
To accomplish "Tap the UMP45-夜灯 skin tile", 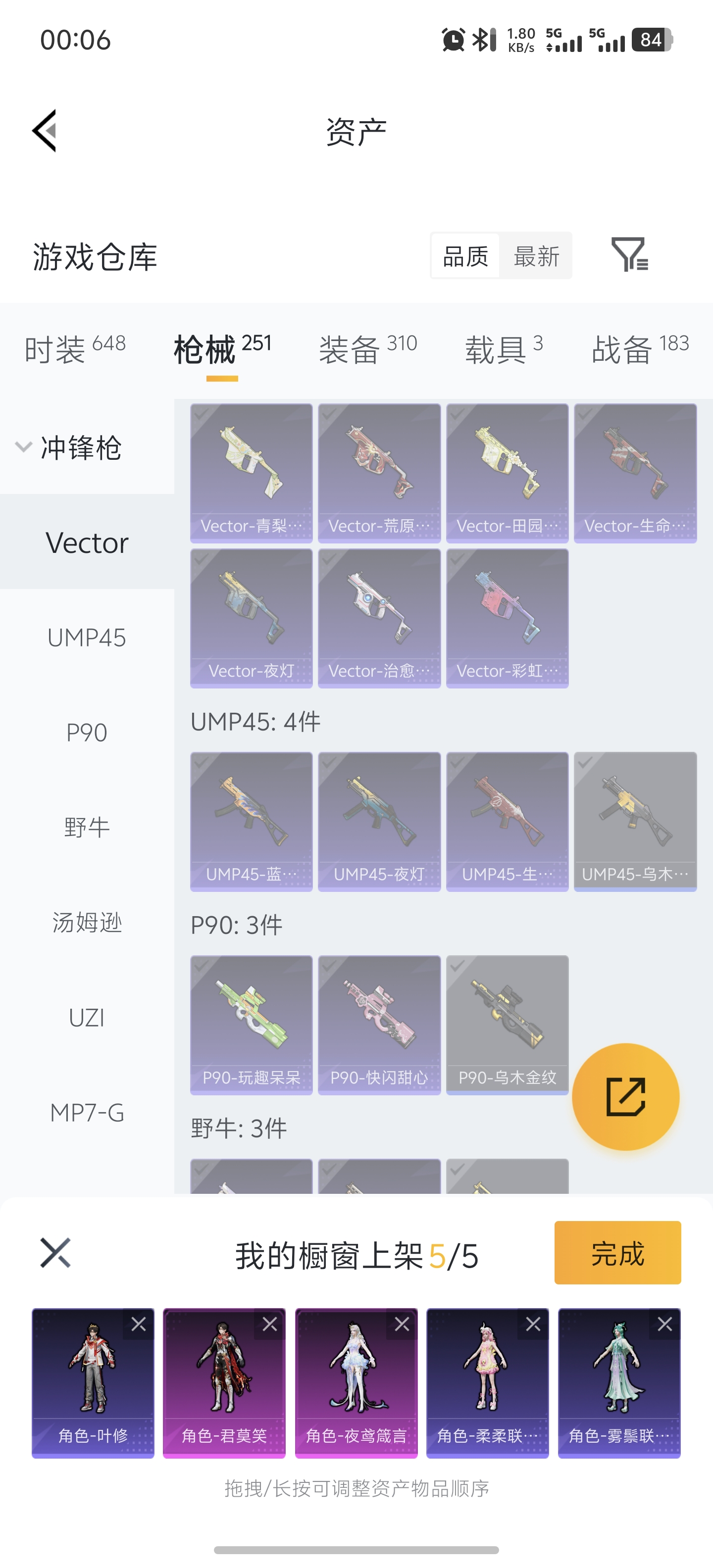I will point(379,822).
